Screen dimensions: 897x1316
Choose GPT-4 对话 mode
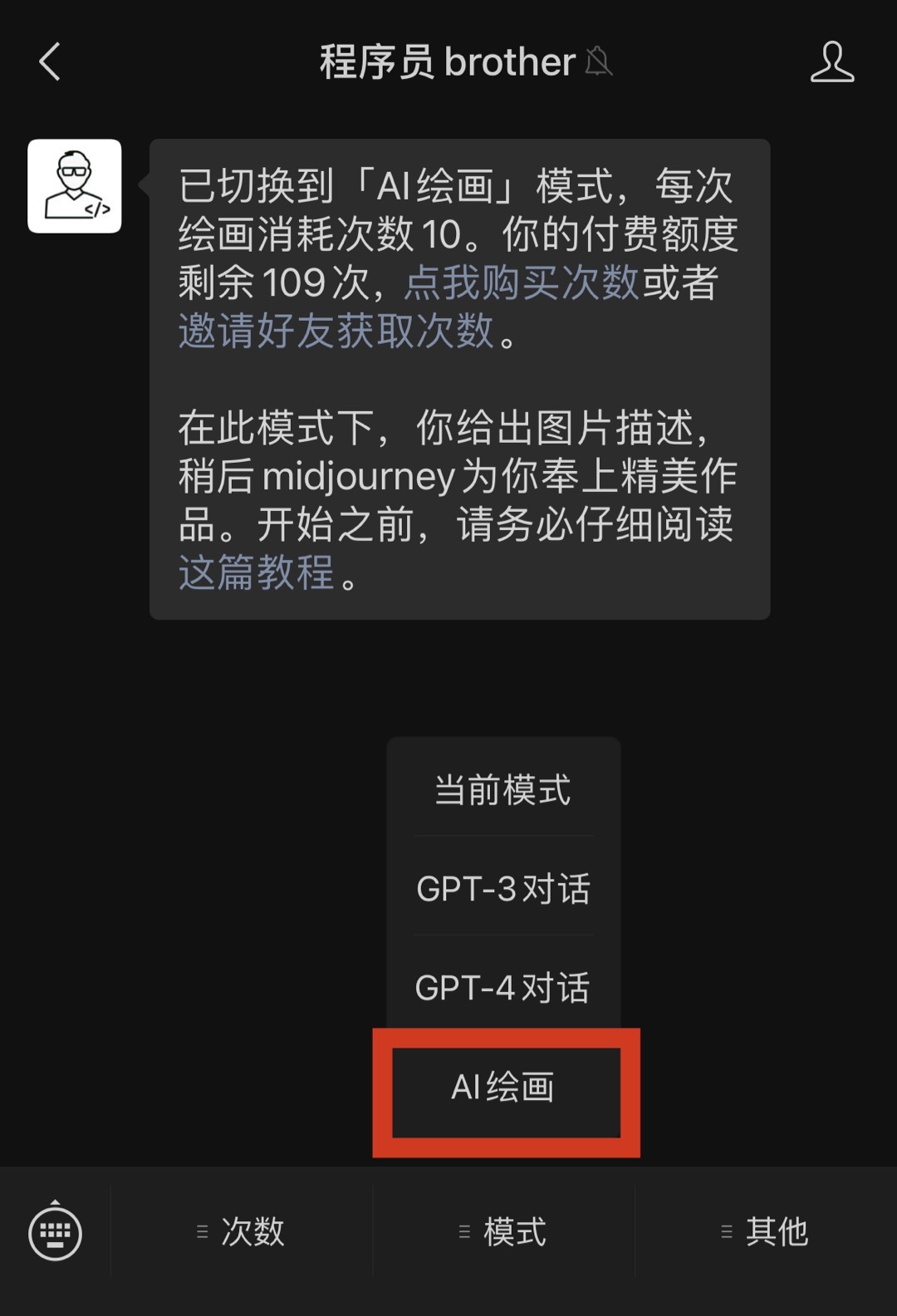click(x=503, y=987)
